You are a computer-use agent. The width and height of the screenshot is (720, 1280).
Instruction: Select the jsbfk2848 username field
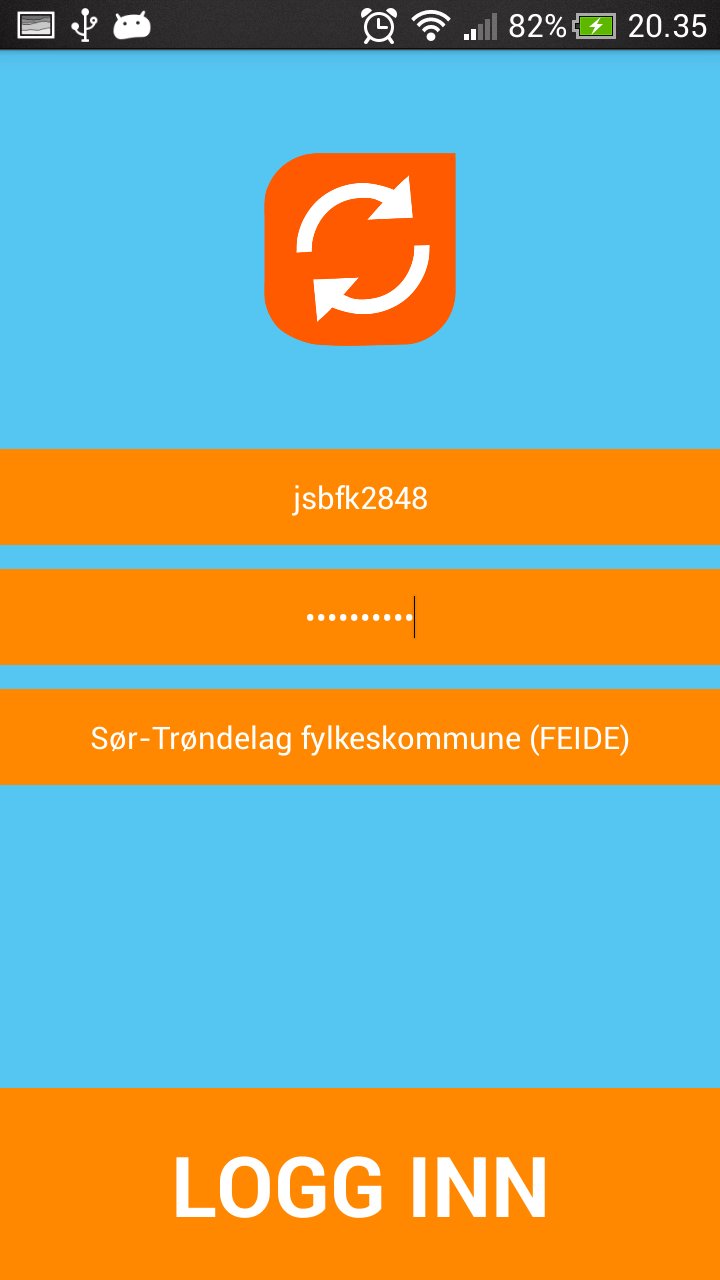pos(359,497)
